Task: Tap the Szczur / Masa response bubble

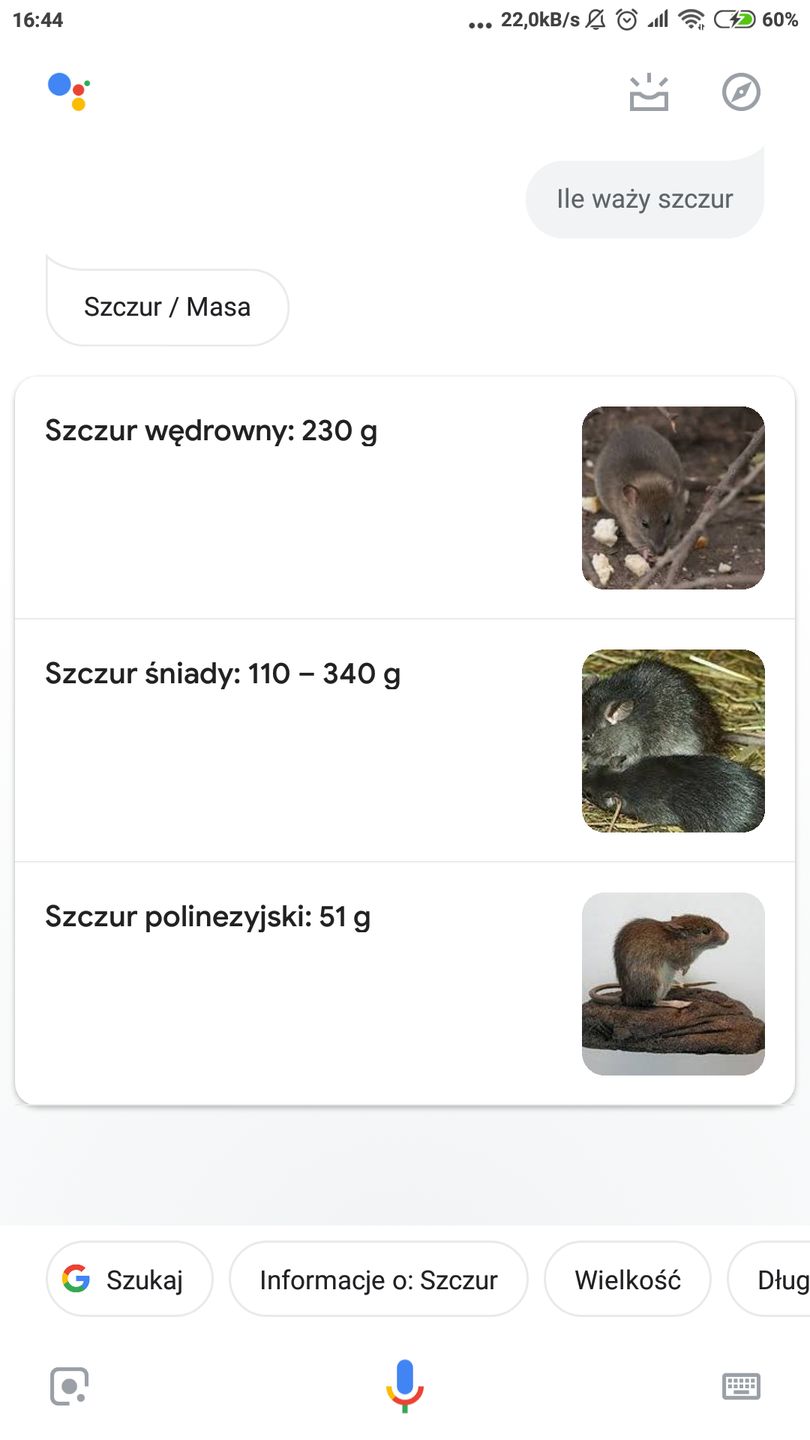Action: (166, 306)
